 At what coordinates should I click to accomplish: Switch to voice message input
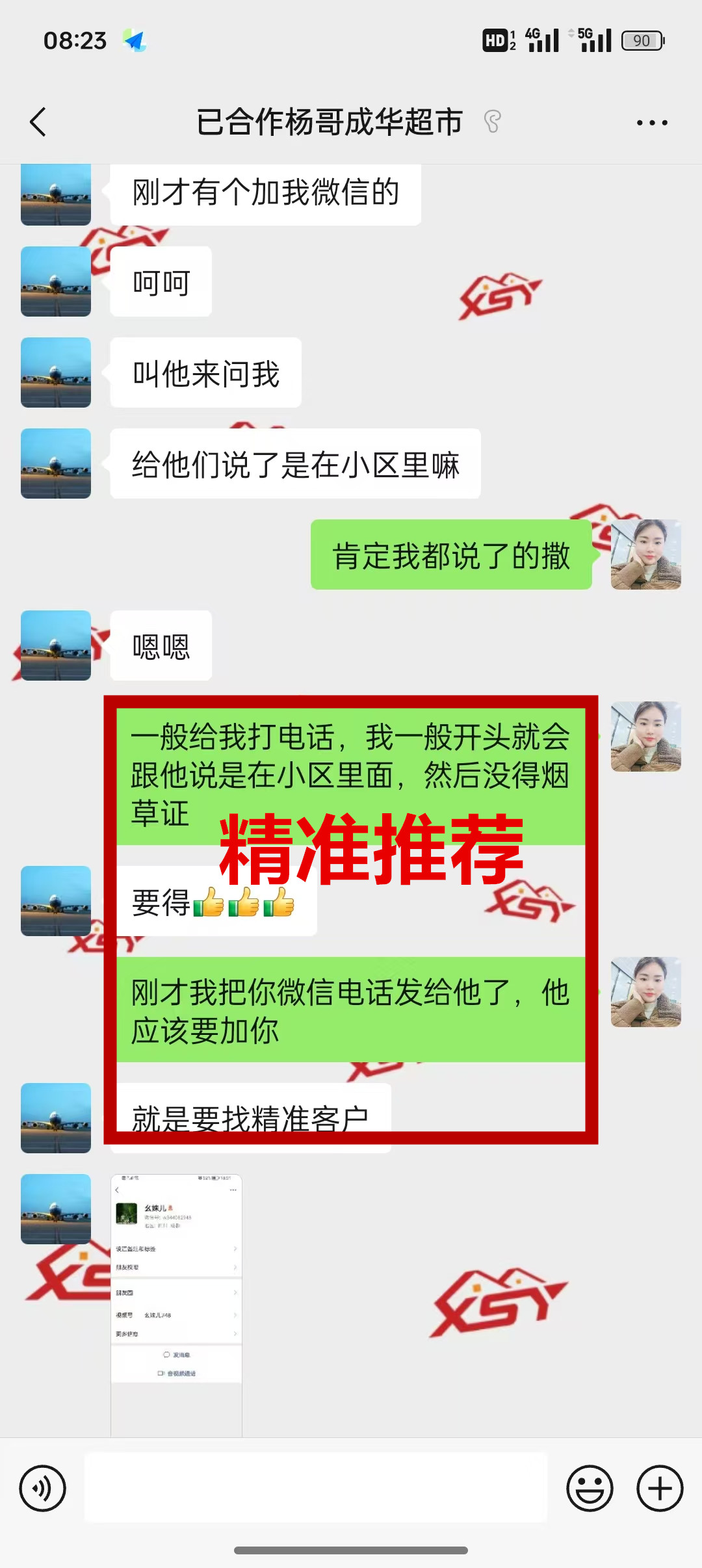[43, 1488]
